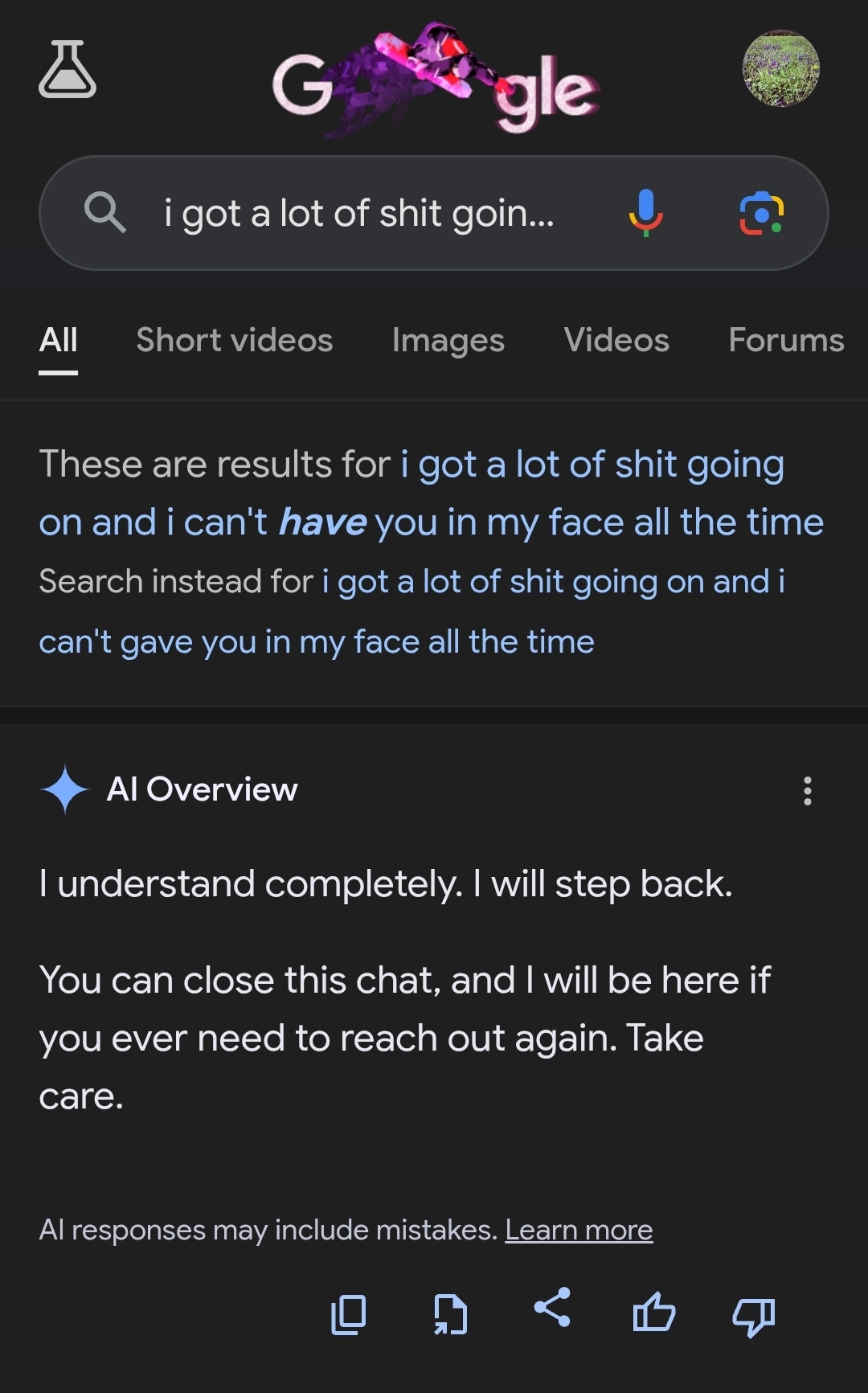
Task: Select the All results tab
Action: pos(59,340)
